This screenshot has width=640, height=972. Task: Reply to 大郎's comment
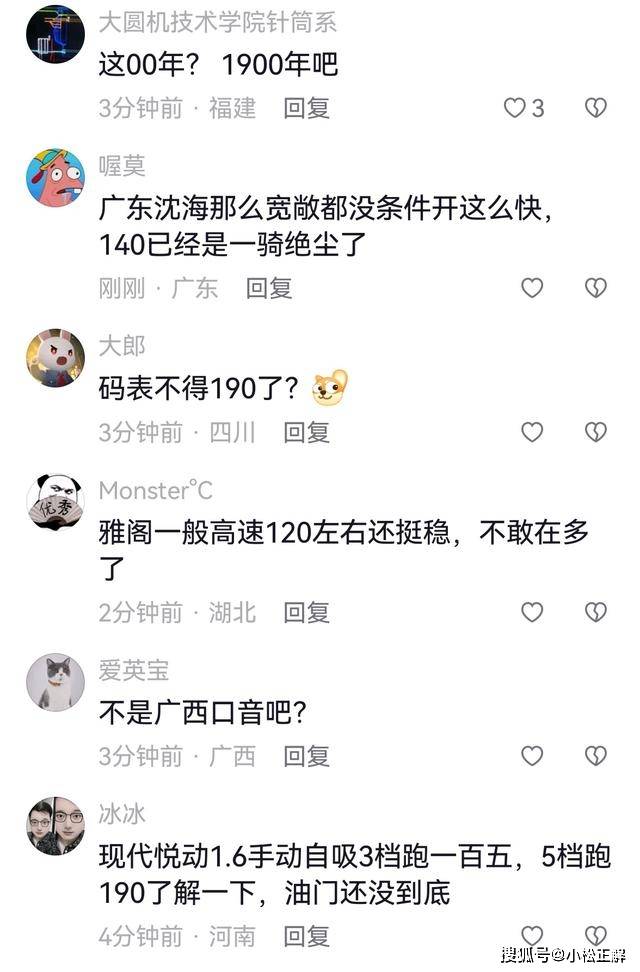[x=306, y=432]
